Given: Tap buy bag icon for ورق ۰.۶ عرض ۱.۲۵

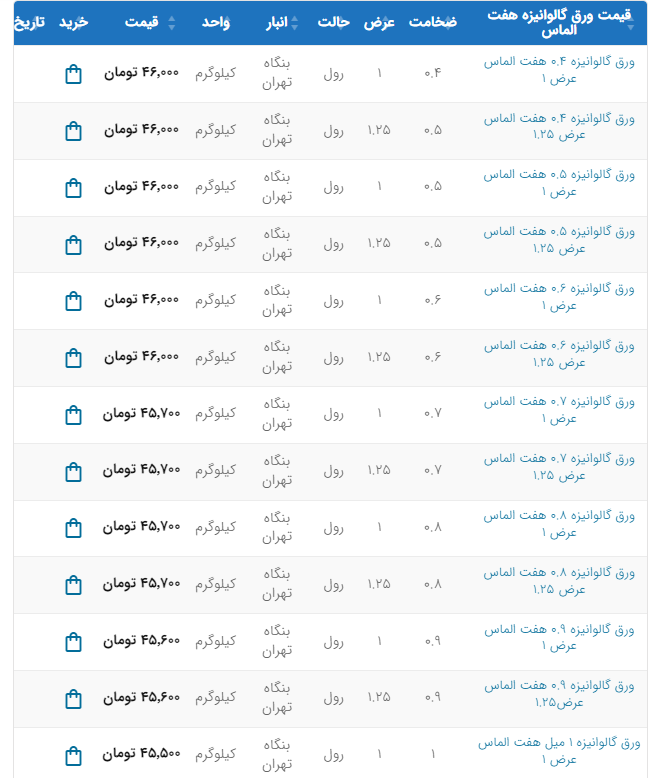Looking at the screenshot, I should (x=73, y=358).
